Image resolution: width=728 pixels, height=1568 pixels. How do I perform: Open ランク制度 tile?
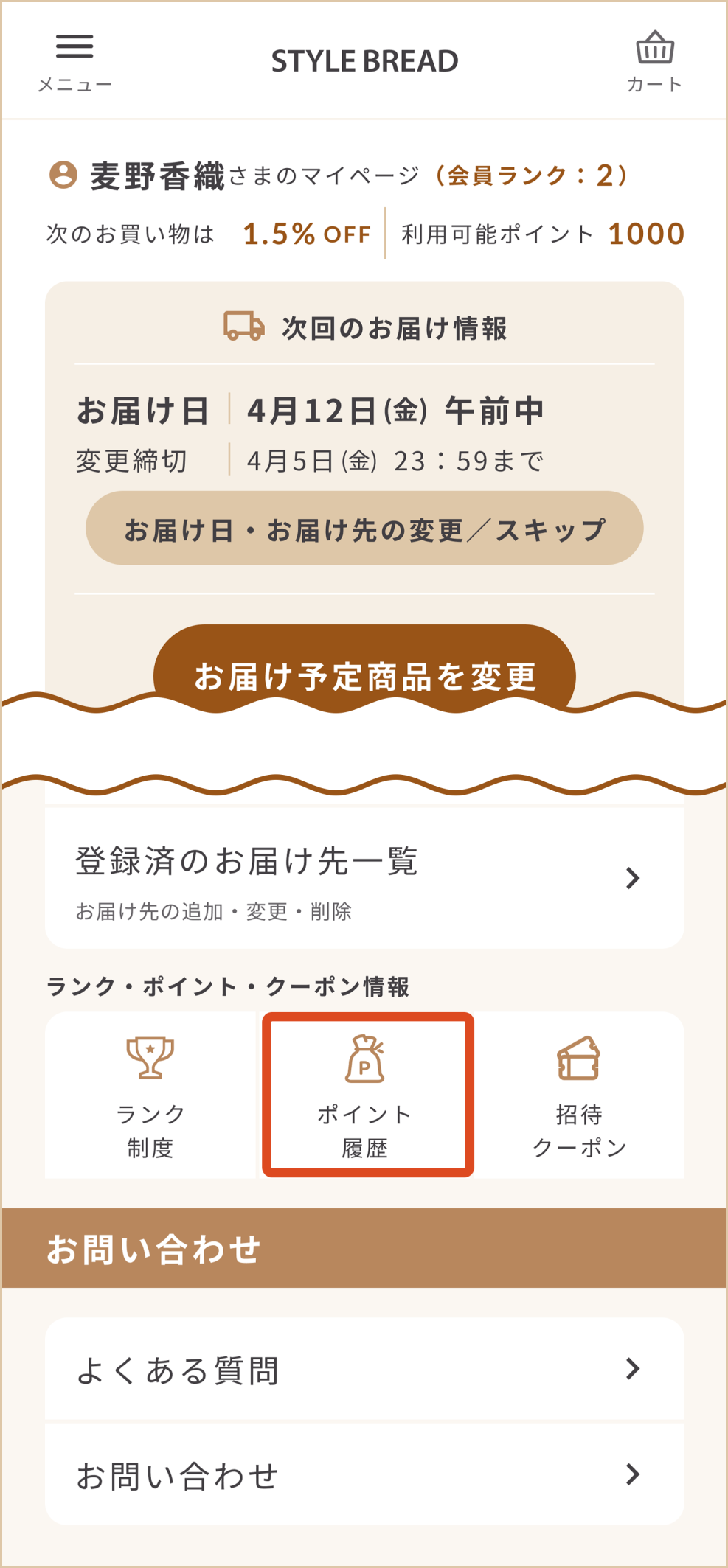point(150,1095)
